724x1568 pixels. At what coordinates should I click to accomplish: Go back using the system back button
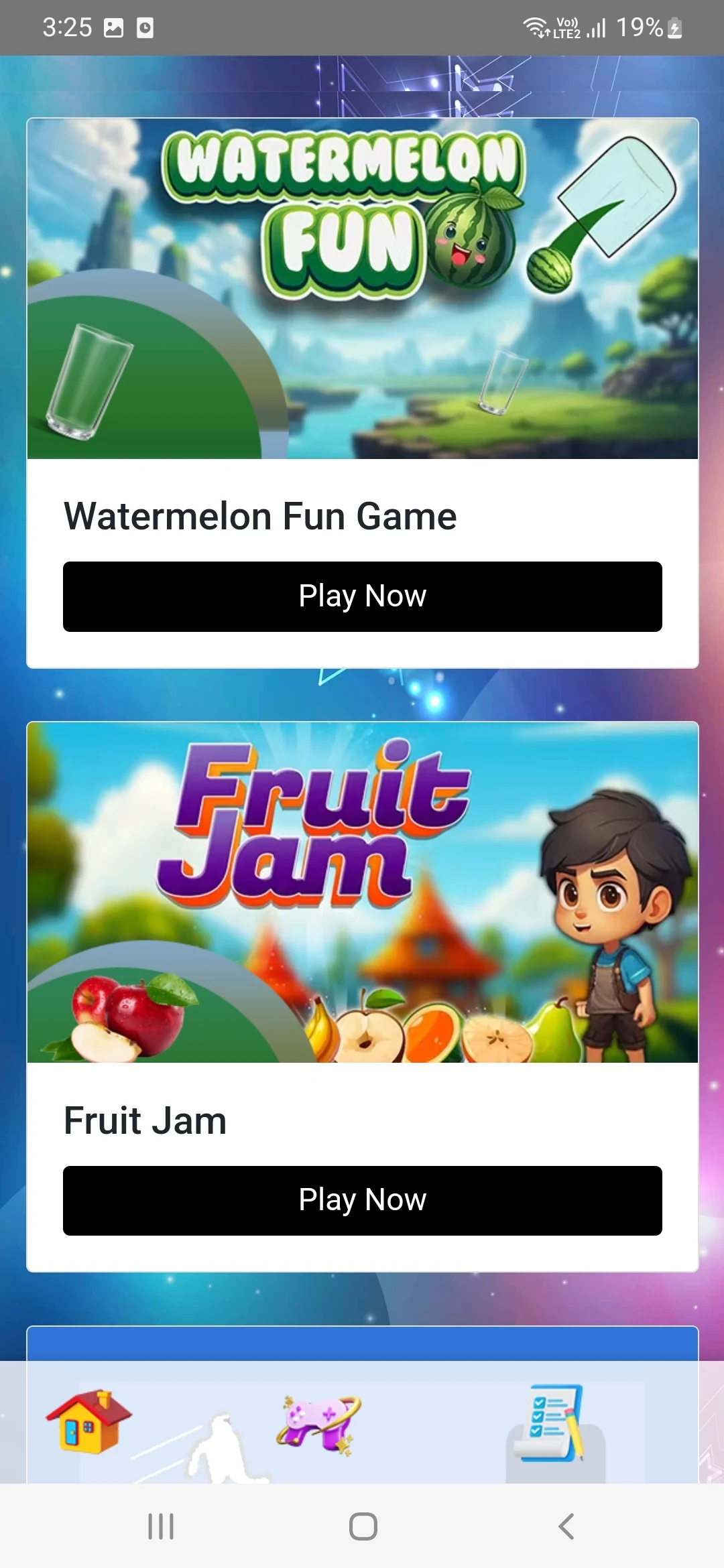pos(566,1526)
